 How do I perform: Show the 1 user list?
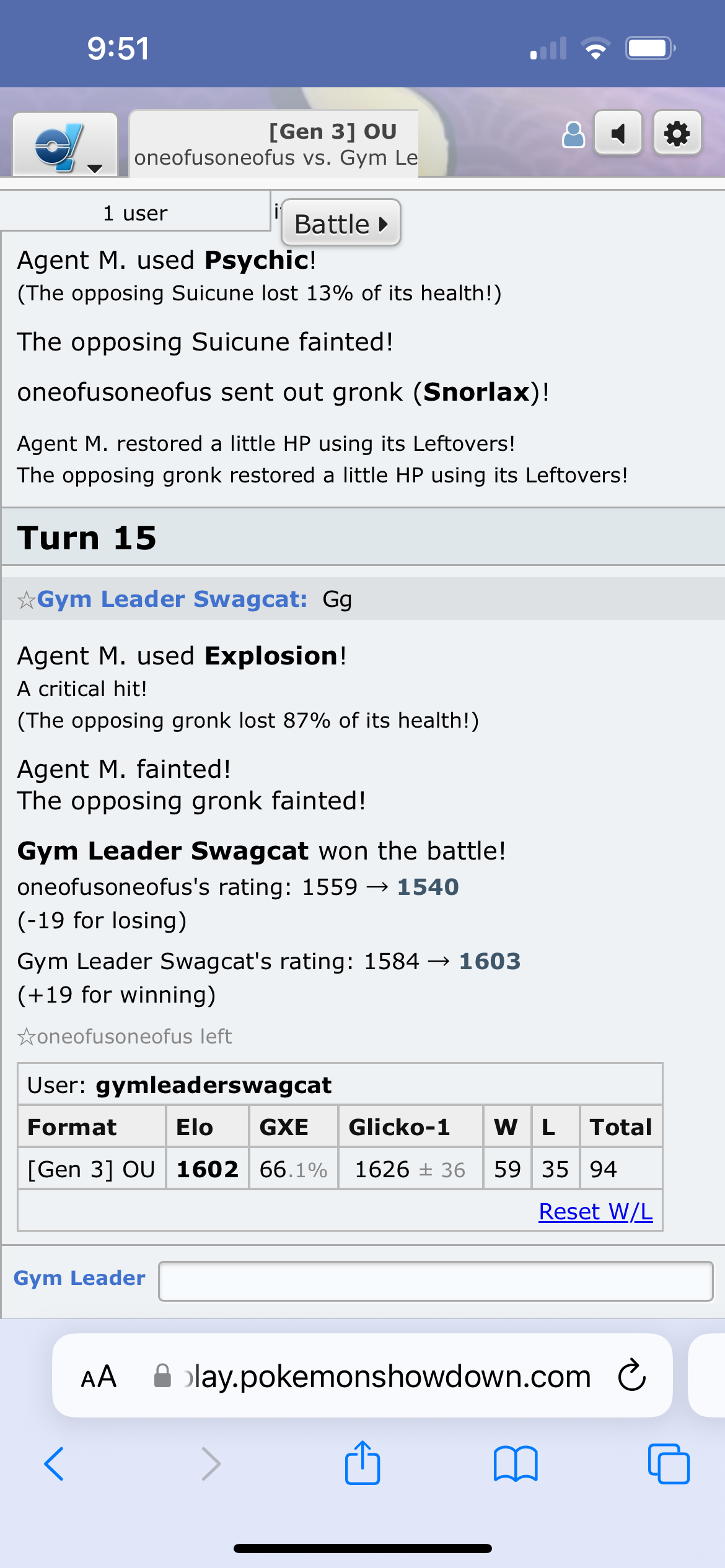click(x=135, y=213)
